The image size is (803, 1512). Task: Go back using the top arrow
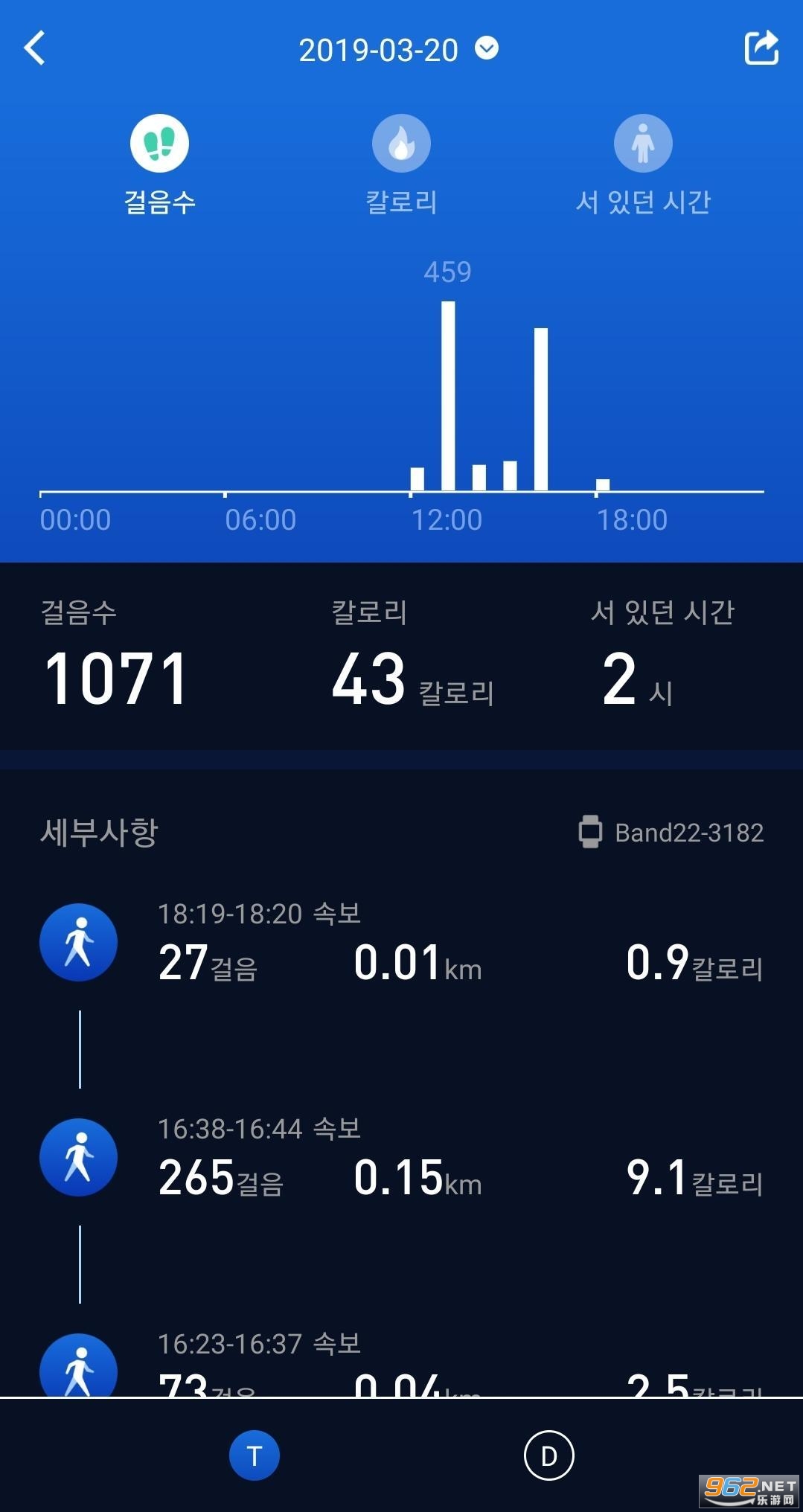tap(35, 49)
